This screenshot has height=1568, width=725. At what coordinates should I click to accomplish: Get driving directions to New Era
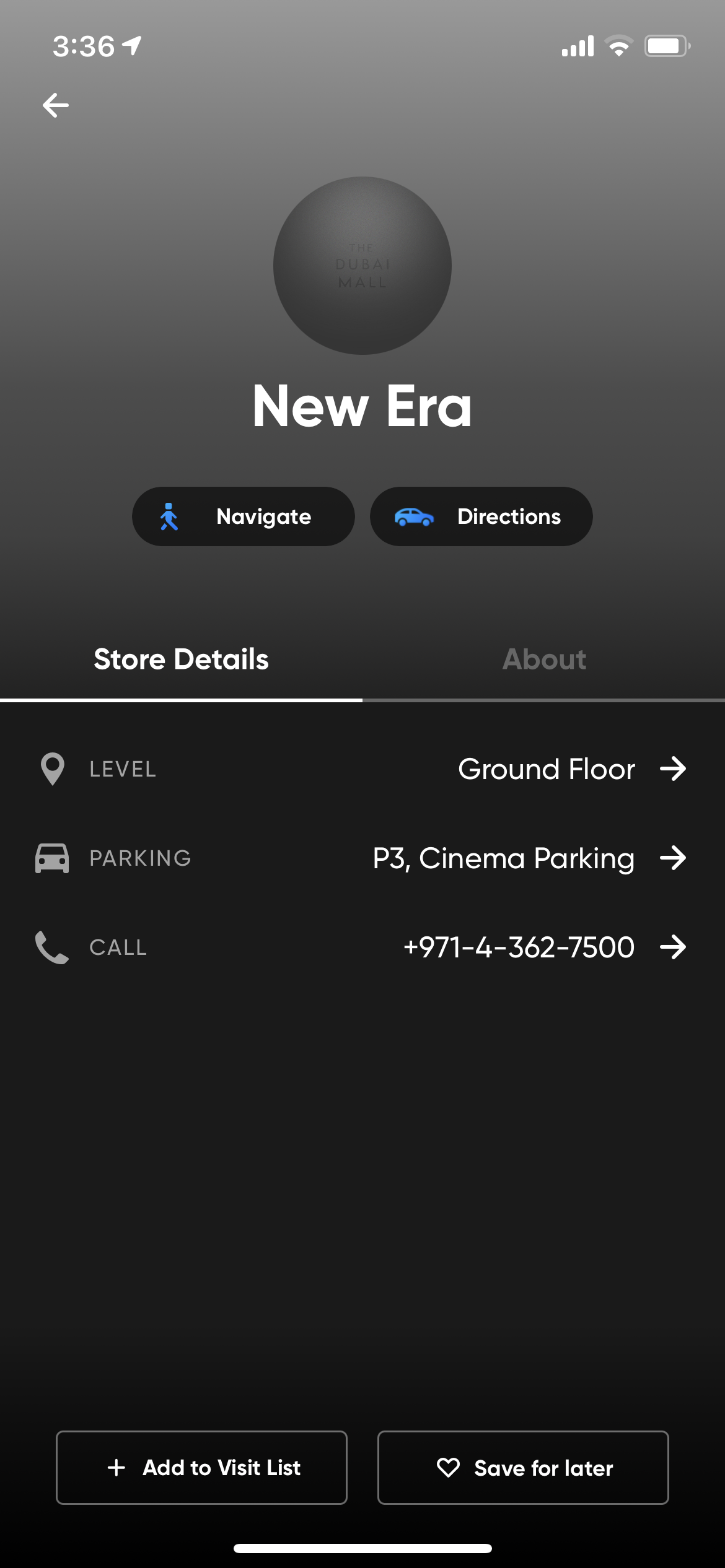pyautogui.click(x=481, y=516)
